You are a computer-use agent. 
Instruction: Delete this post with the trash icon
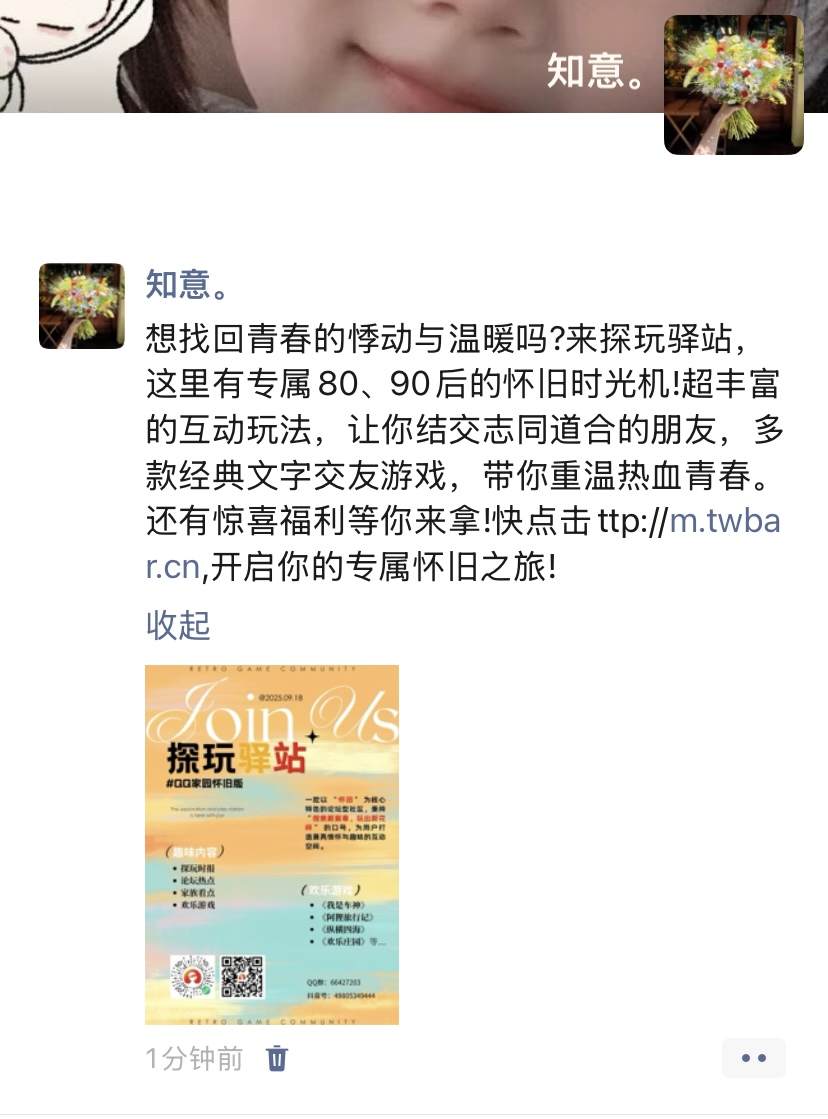[277, 1058]
